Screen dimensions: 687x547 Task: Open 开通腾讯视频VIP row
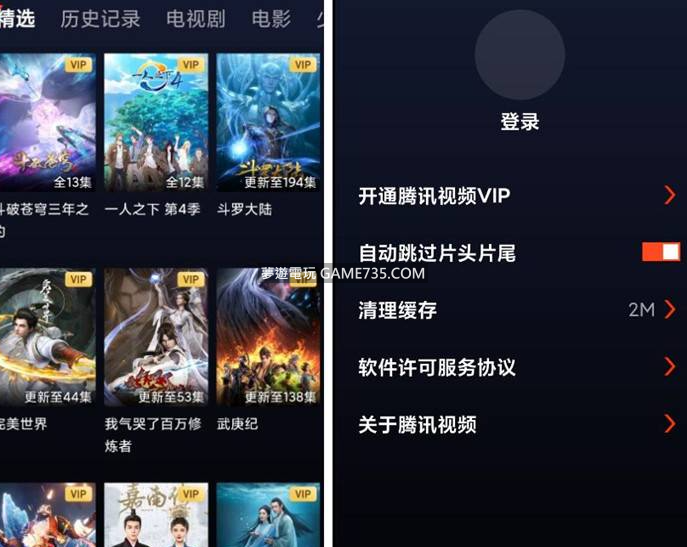[516, 196]
